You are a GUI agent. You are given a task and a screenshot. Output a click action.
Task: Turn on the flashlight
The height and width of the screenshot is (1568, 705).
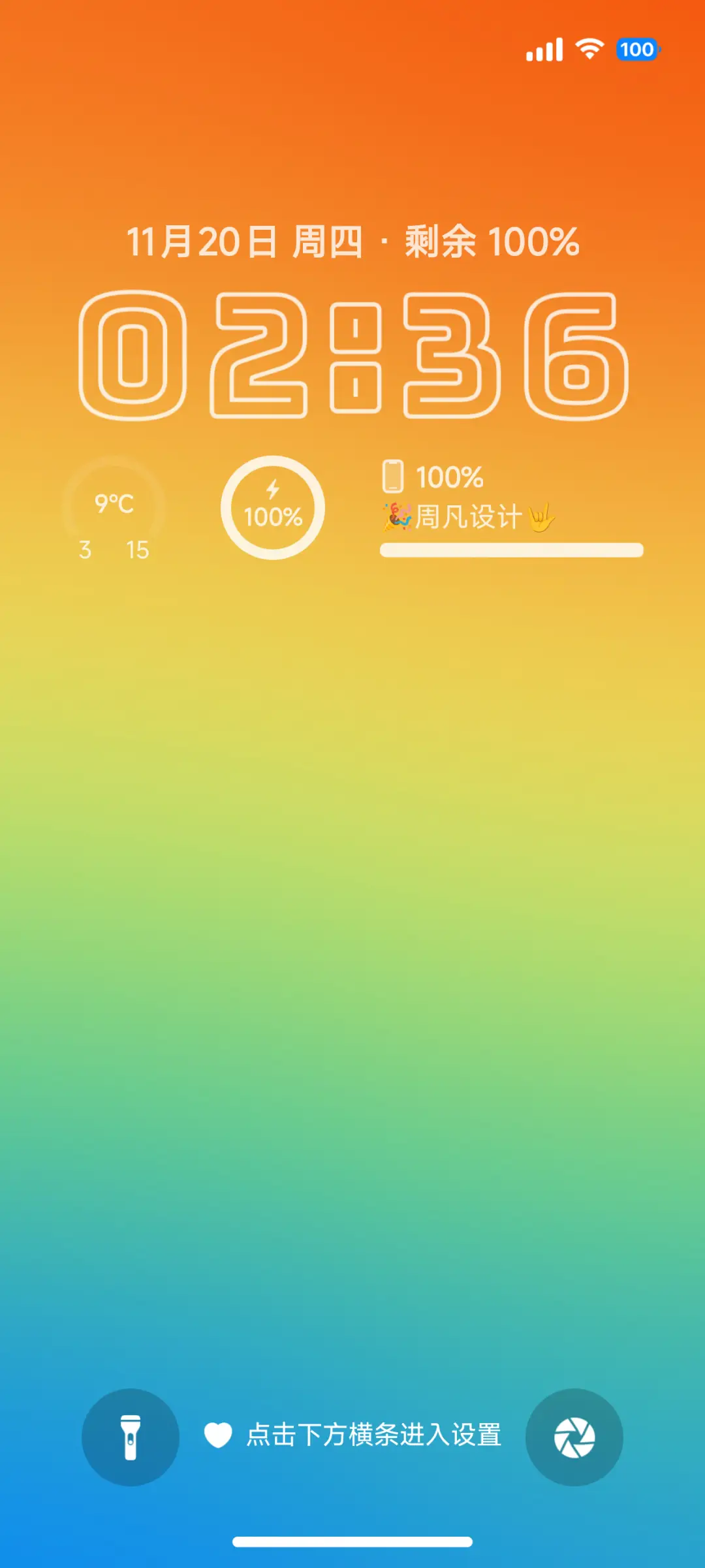(131, 1437)
